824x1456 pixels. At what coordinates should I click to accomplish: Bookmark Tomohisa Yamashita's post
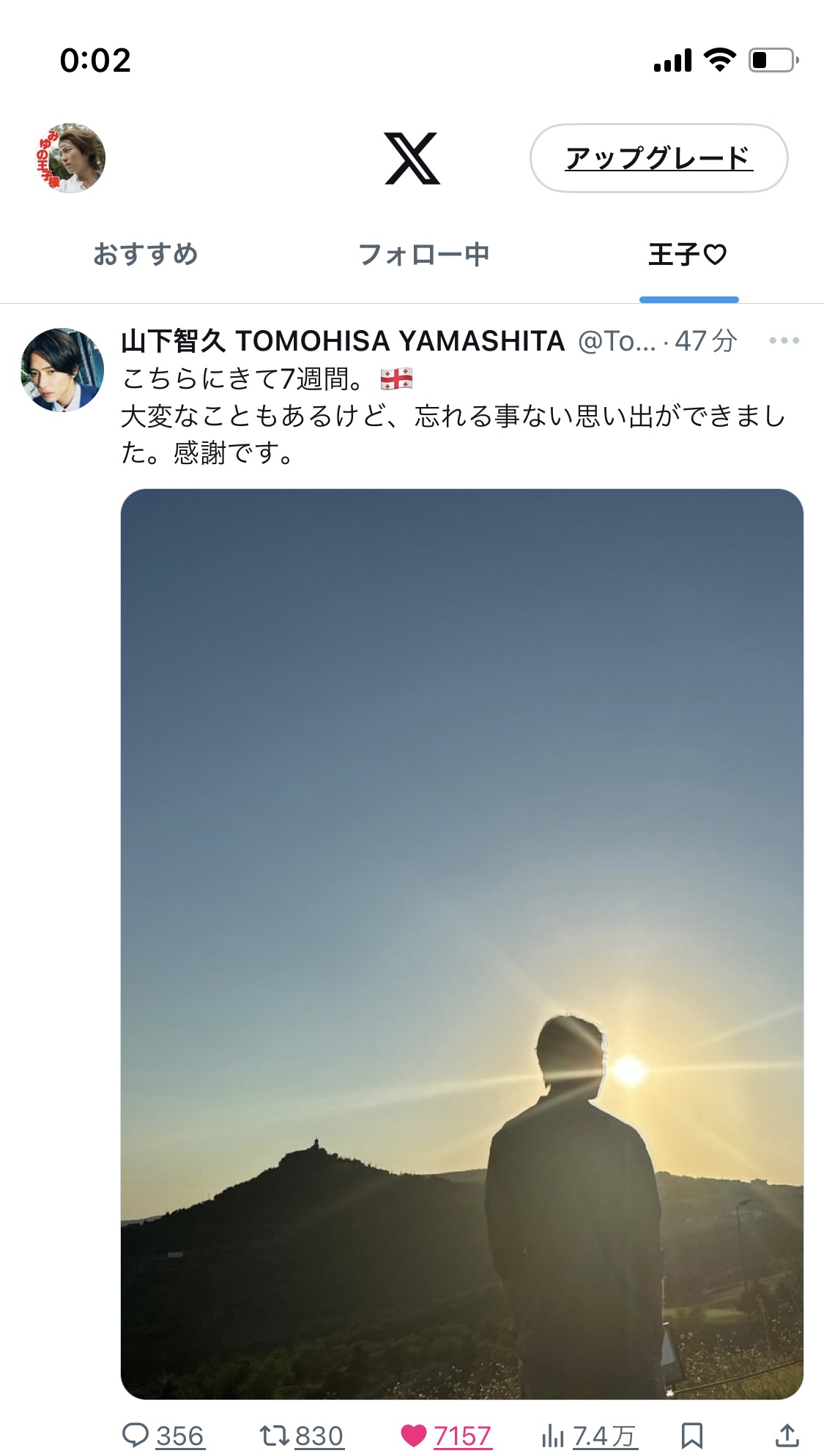point(692,1436)
